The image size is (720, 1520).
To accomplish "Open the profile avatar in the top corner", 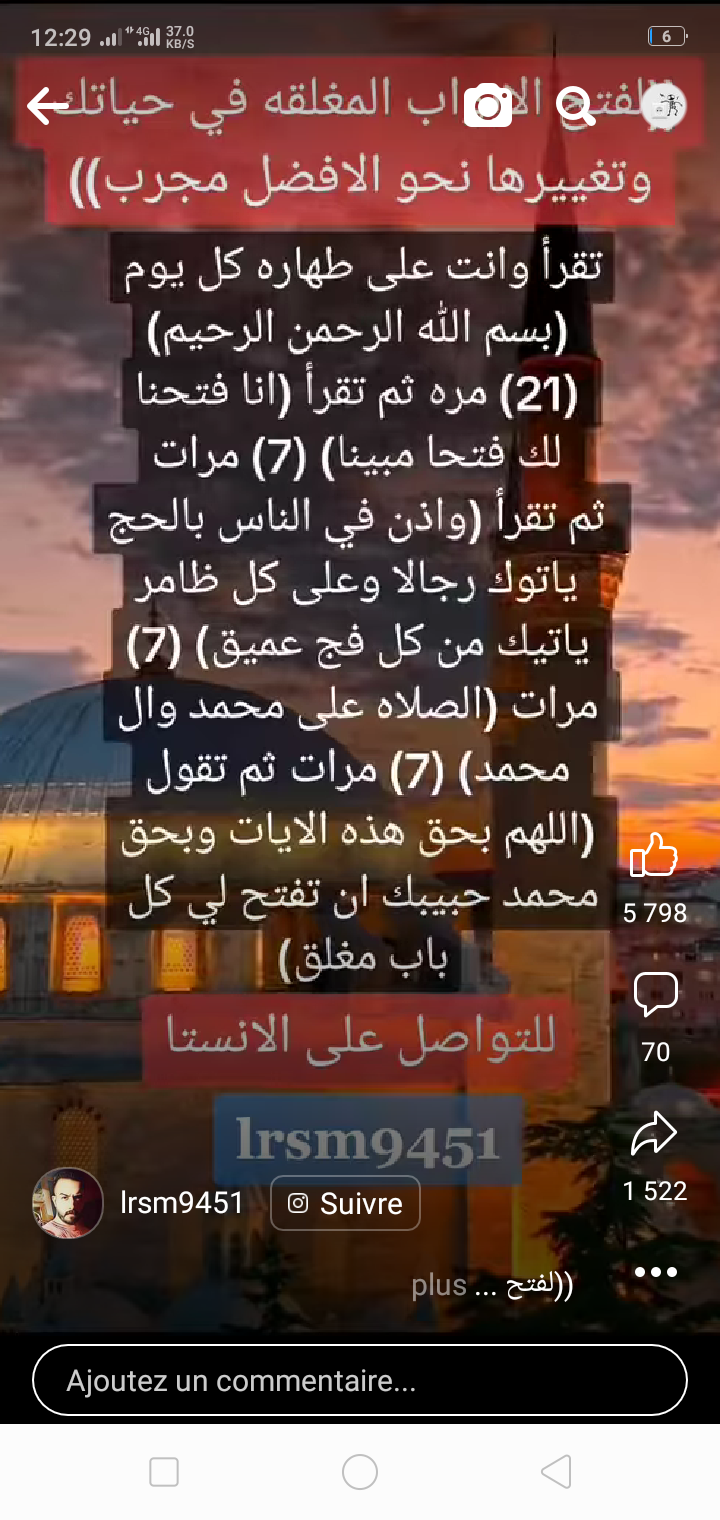I will click(663, 105).
